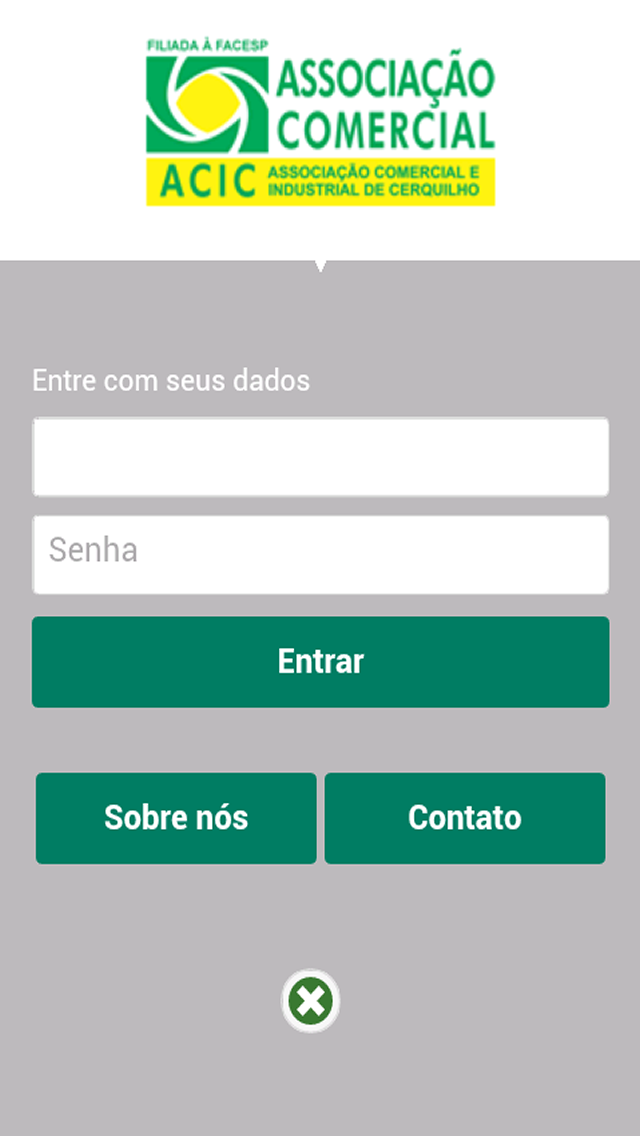The height and width of the screenshot is (1136, 640).
Task: Open the Contato page
Action: pos(465,818)
